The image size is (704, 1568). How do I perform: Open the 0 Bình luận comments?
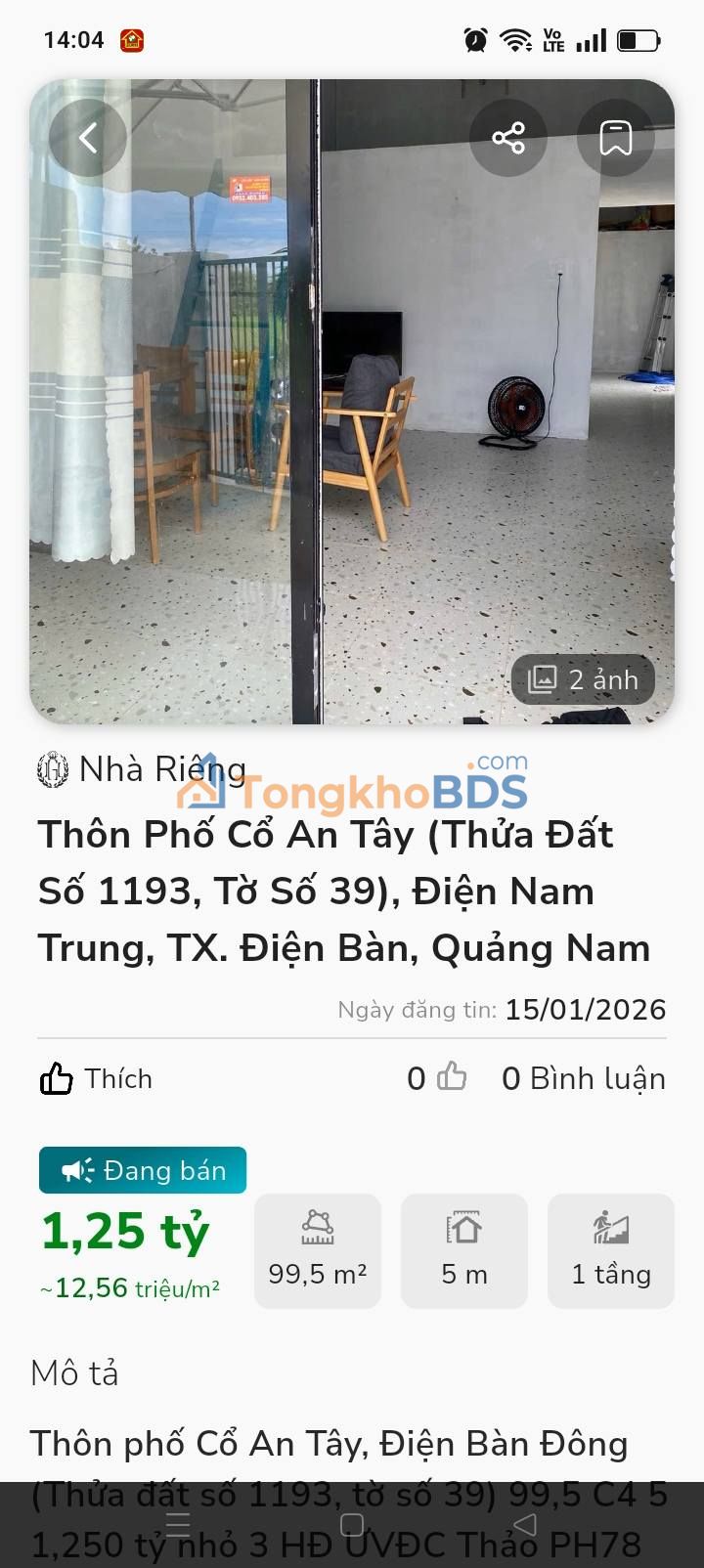click(584, 1079)
